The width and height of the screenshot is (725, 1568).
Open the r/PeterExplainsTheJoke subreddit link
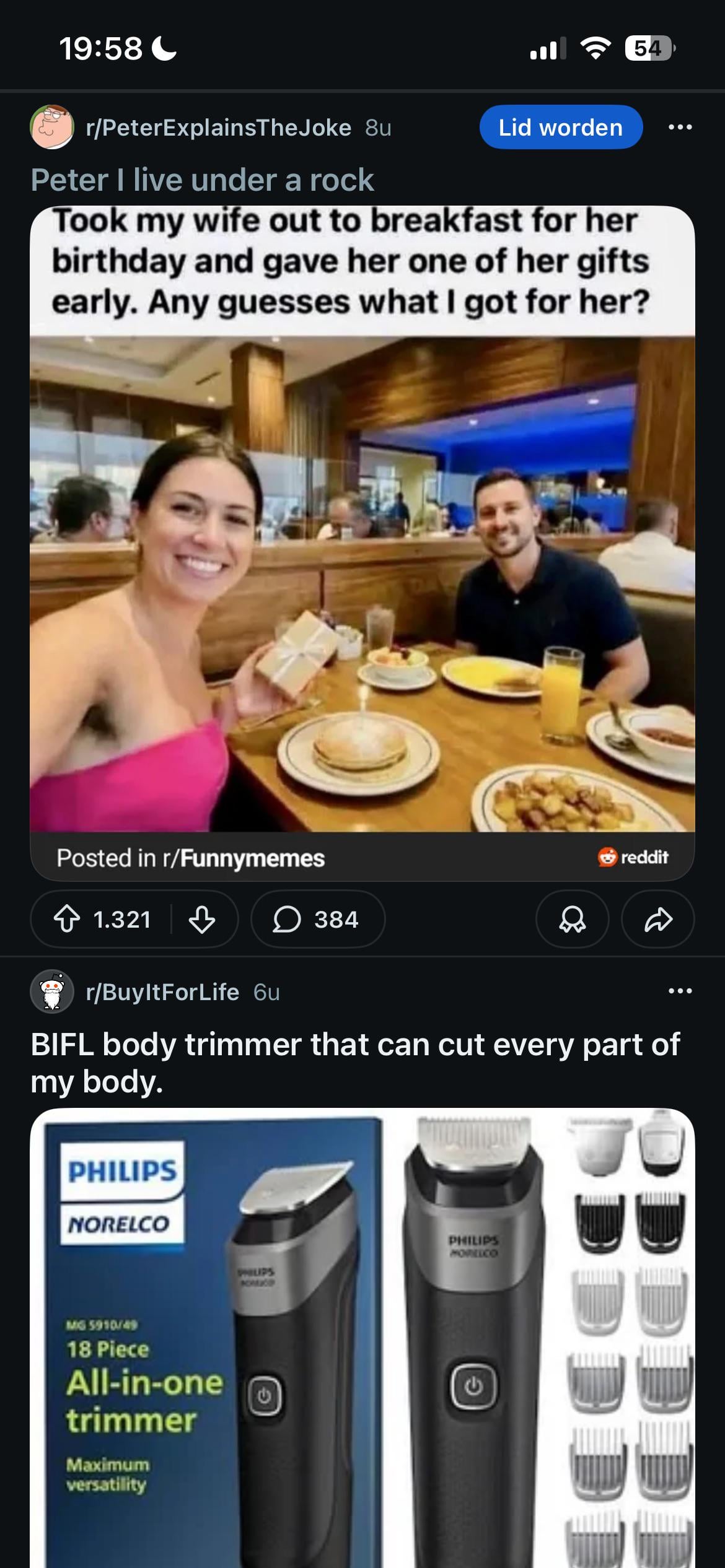tap(218, 128)
